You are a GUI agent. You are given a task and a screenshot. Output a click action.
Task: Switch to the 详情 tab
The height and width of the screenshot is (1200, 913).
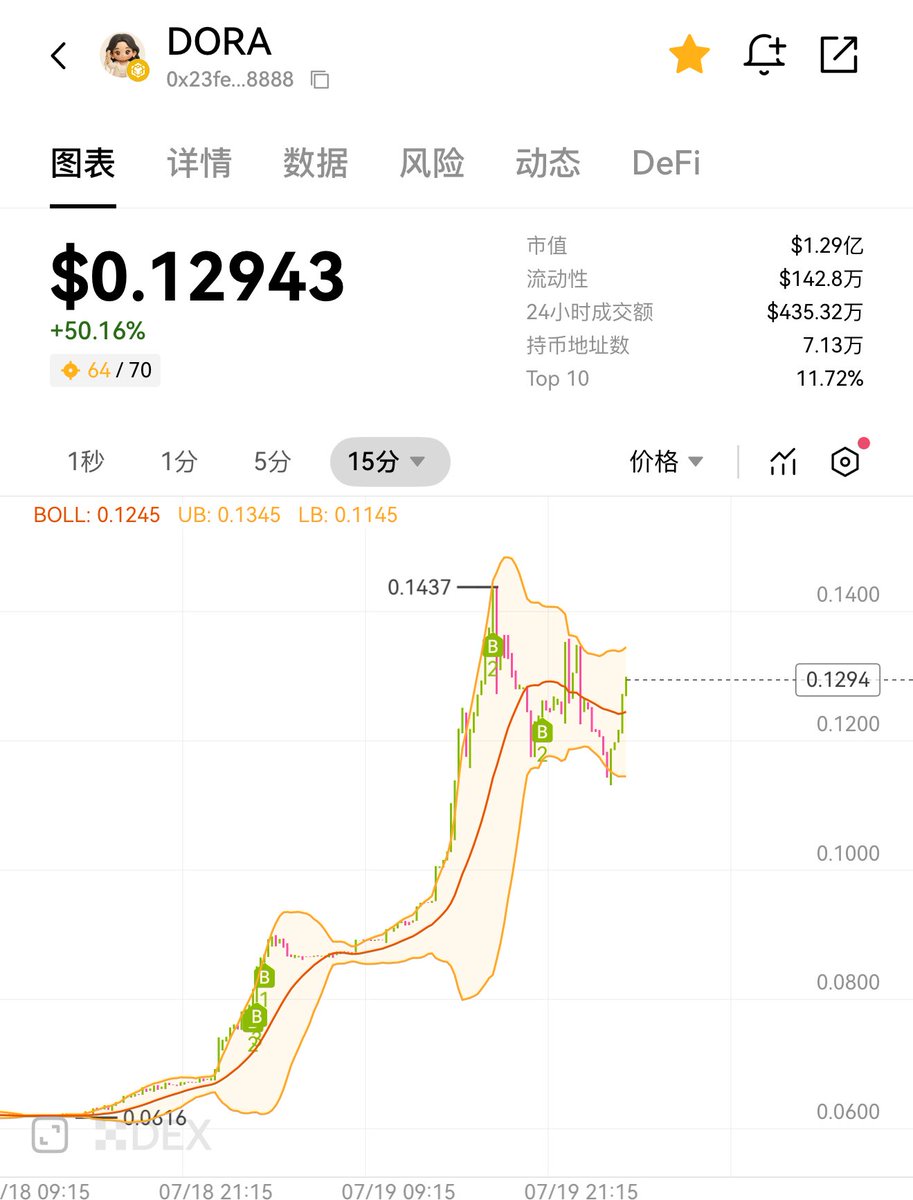click(199, 163)
